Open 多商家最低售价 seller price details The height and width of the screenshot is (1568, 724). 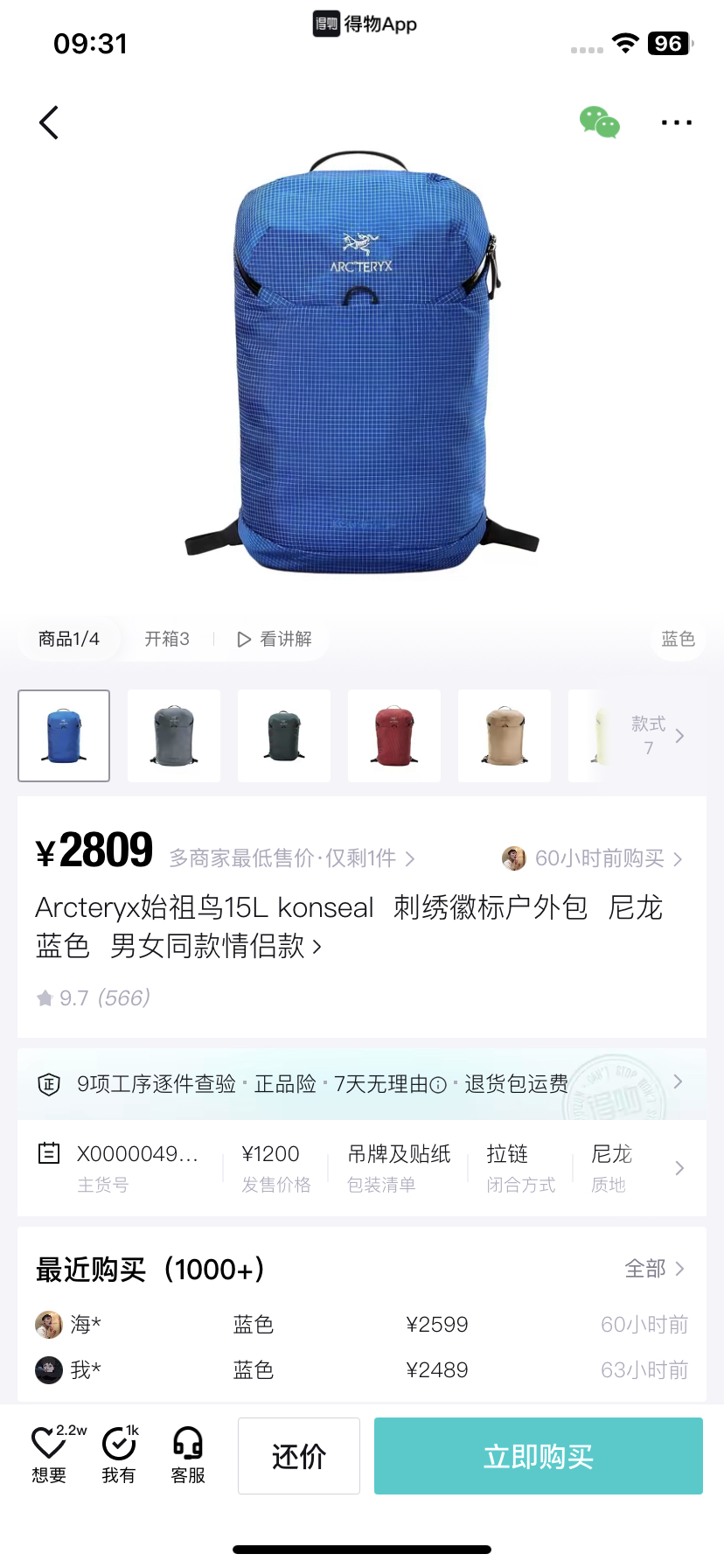(291, 858)
